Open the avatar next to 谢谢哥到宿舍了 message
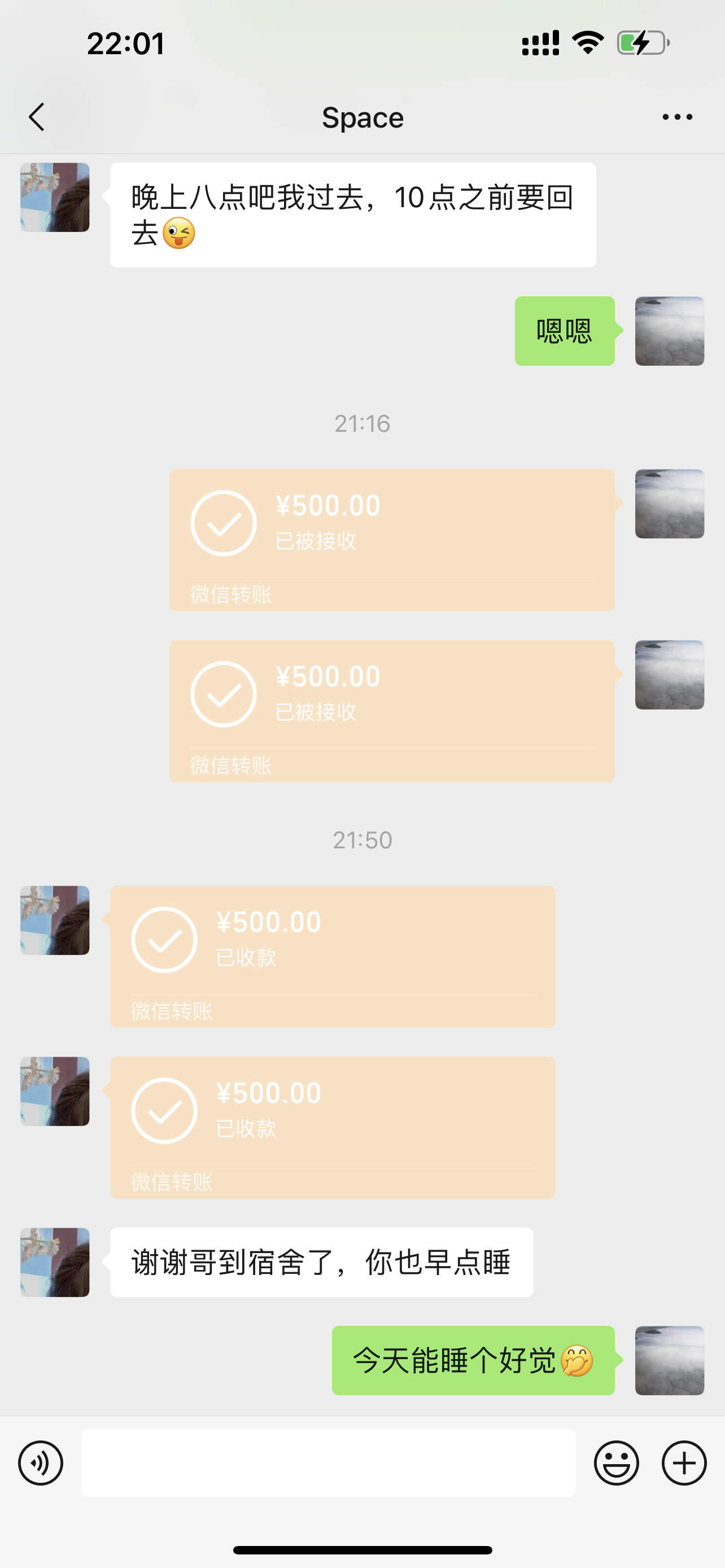This screenshot has width=725, height=1568. click(55, 1262)
